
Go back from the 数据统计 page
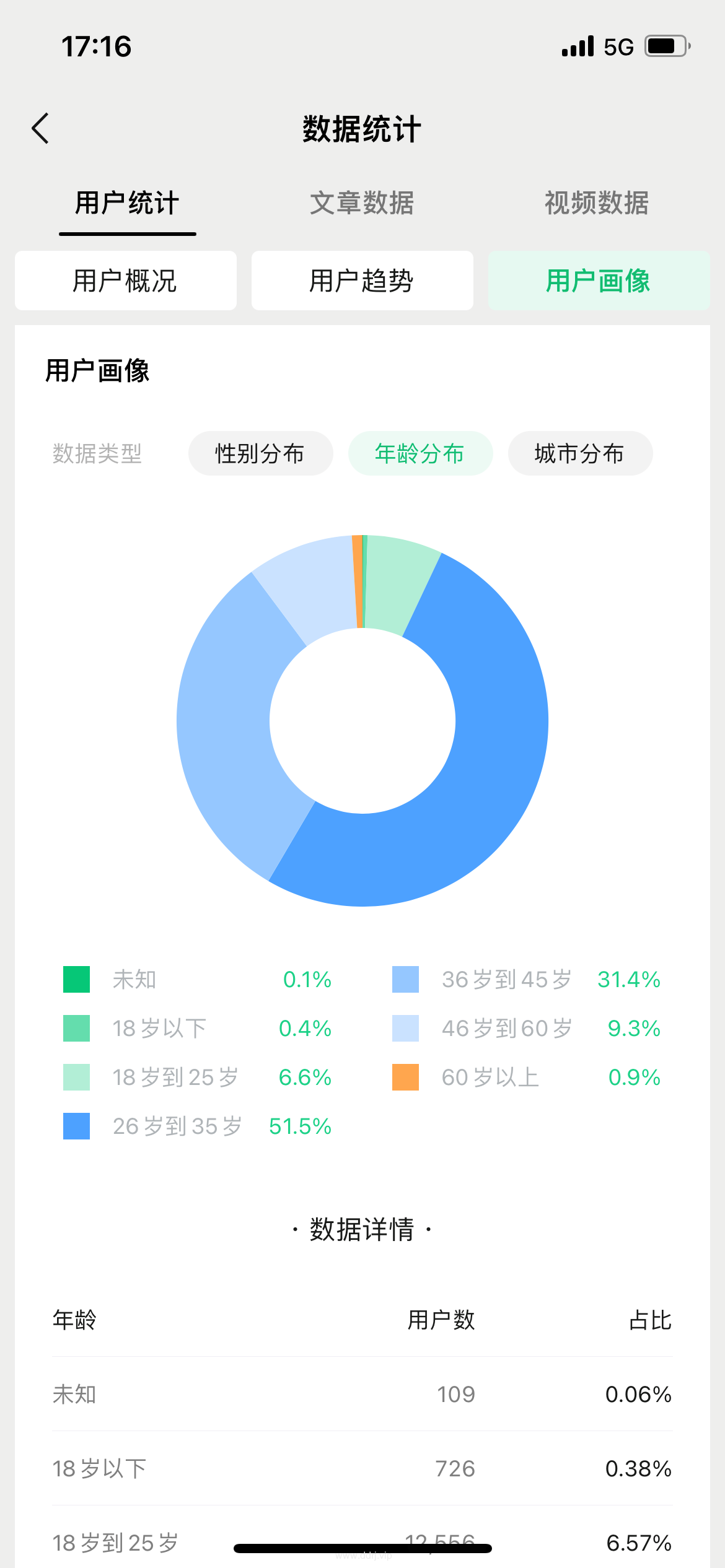41,129
